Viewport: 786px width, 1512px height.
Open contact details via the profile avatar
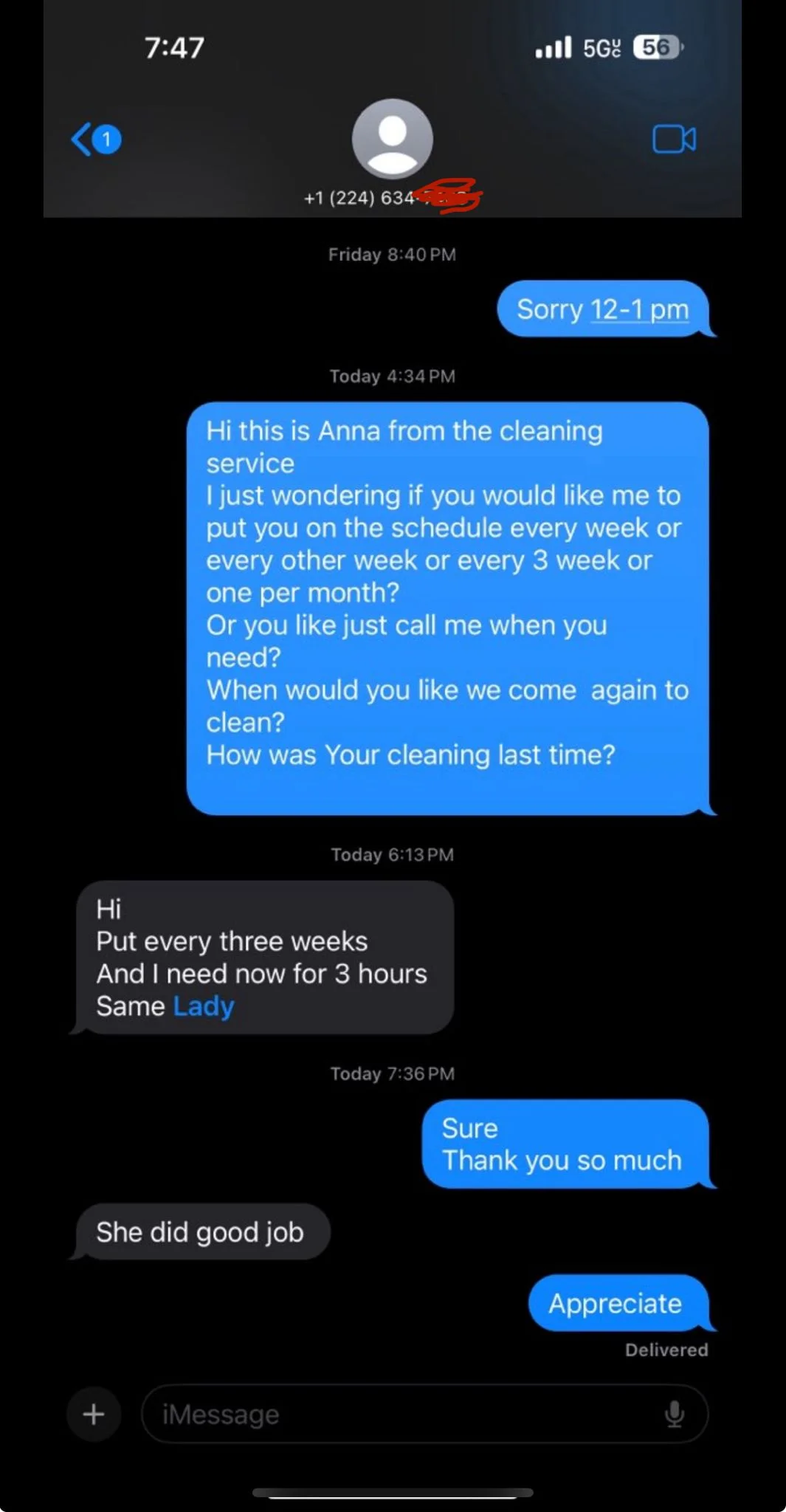[392, 139]
